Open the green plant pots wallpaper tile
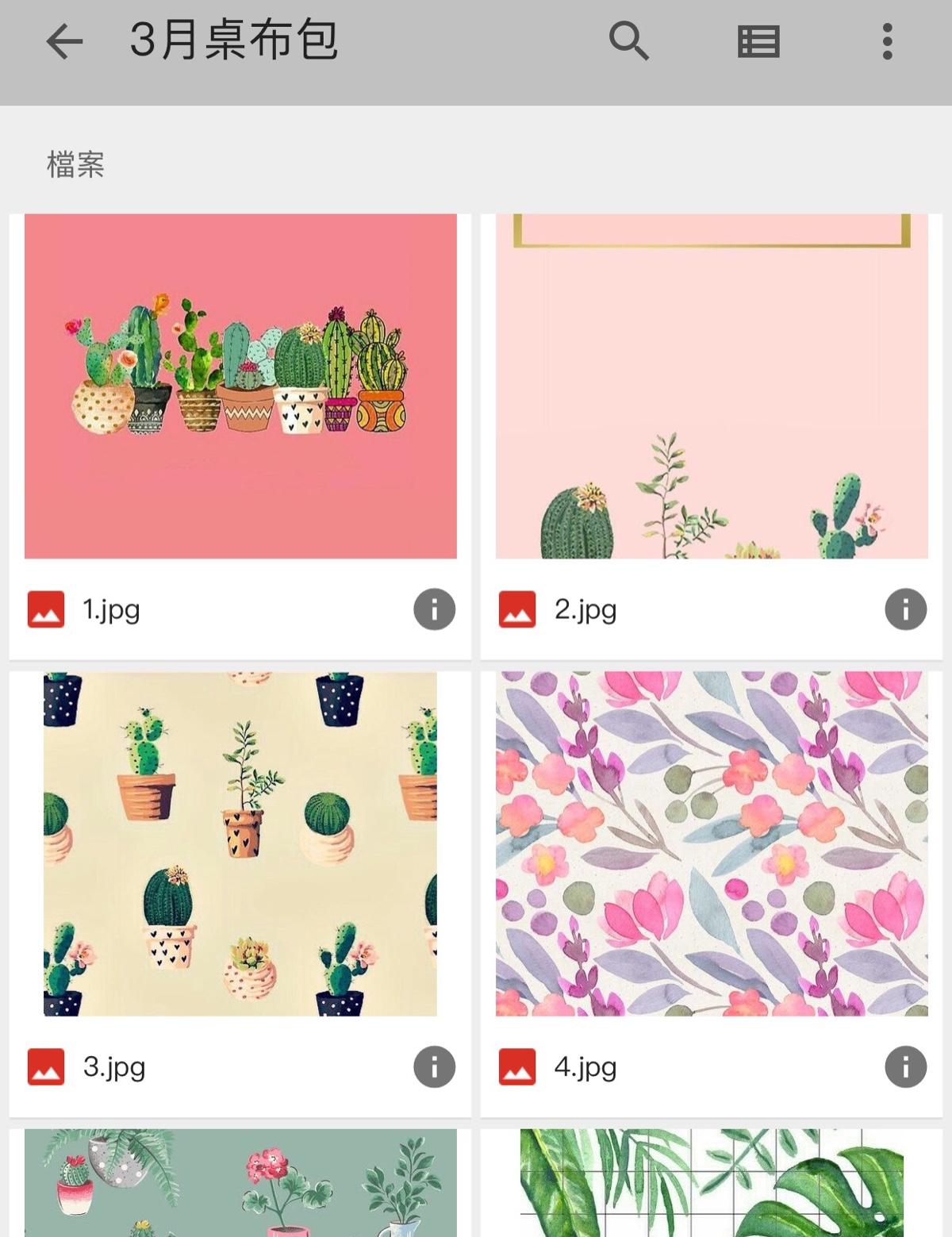Viewport: 952px width, 1237px height. click(240, 1184)
